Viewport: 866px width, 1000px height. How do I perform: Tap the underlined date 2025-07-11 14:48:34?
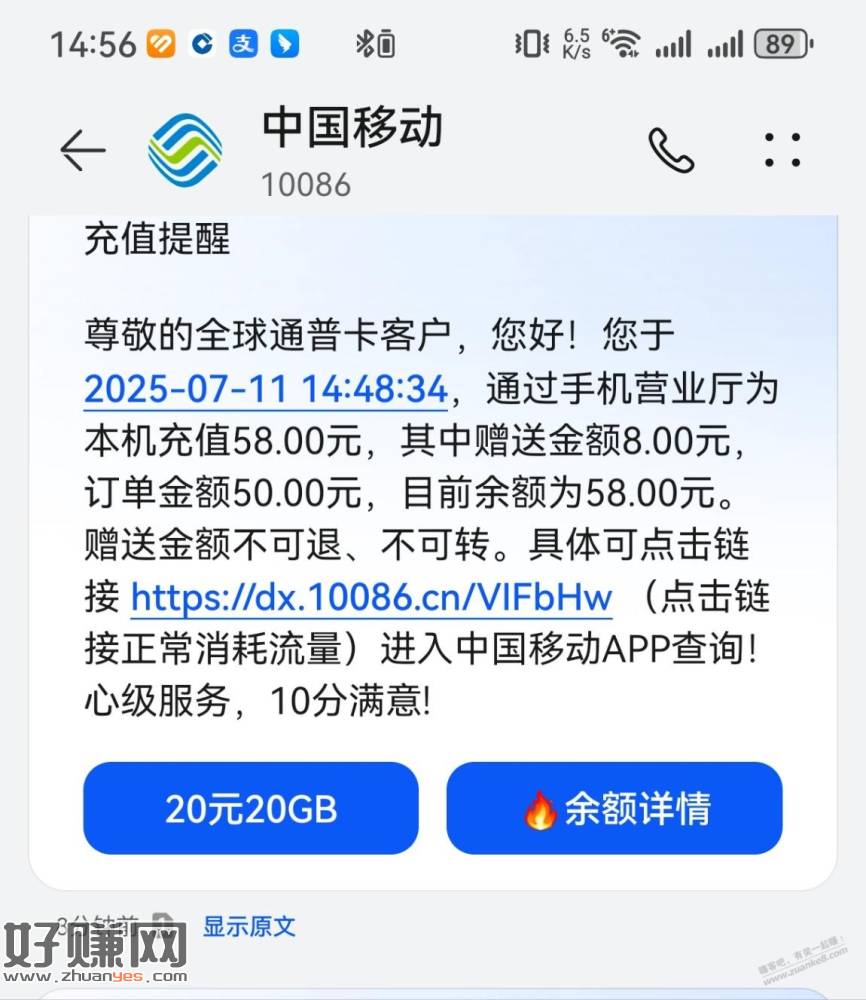click(265, 389)
